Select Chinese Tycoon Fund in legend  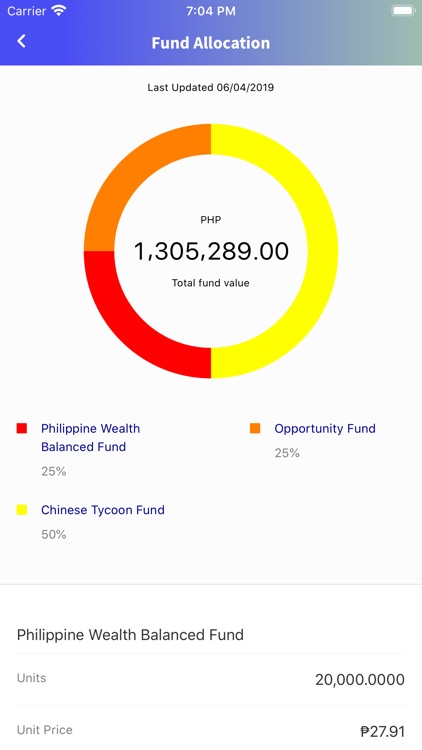[x=103, y=510]
